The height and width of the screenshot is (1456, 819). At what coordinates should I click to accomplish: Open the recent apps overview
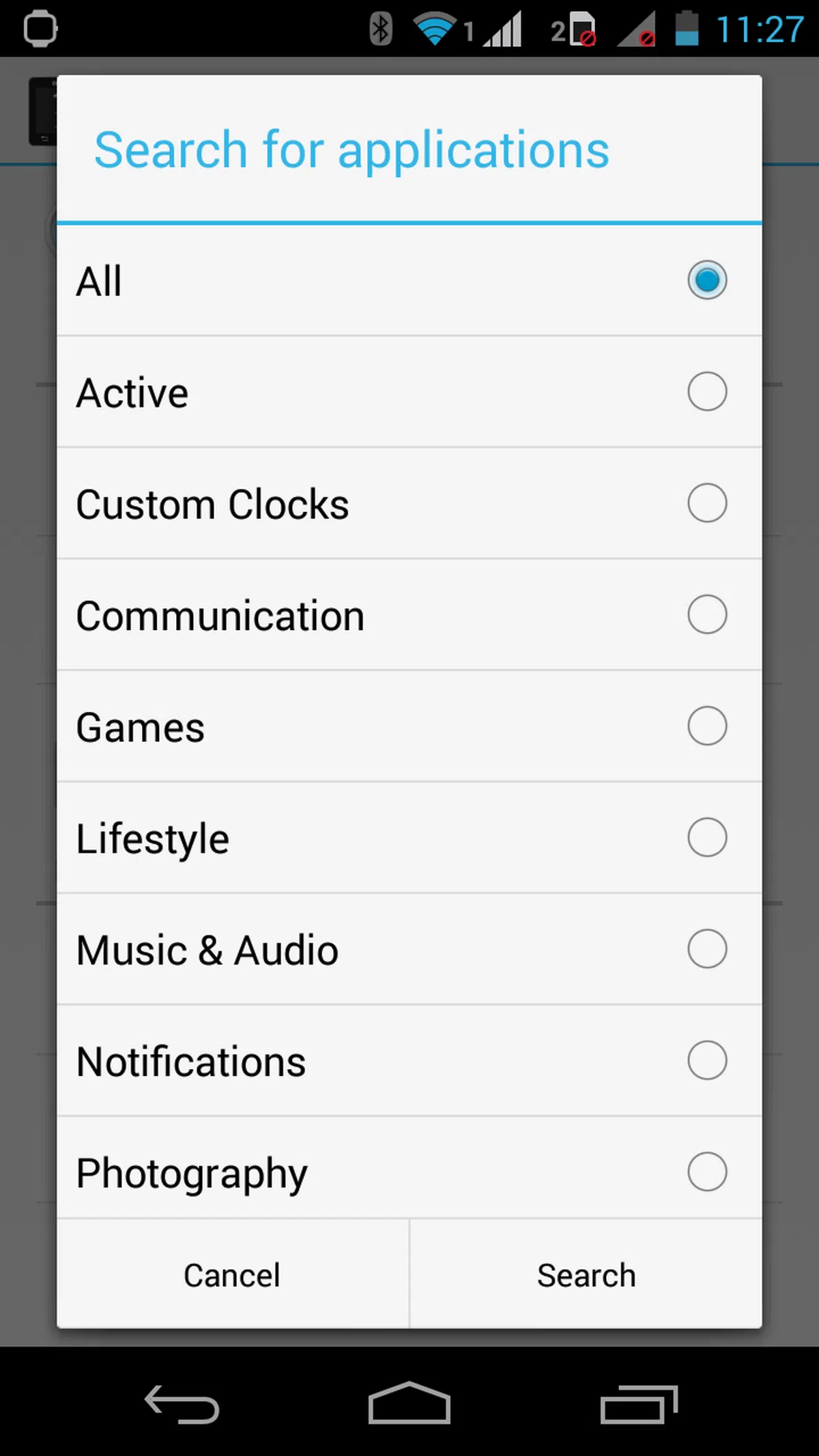click(639, 1403)
